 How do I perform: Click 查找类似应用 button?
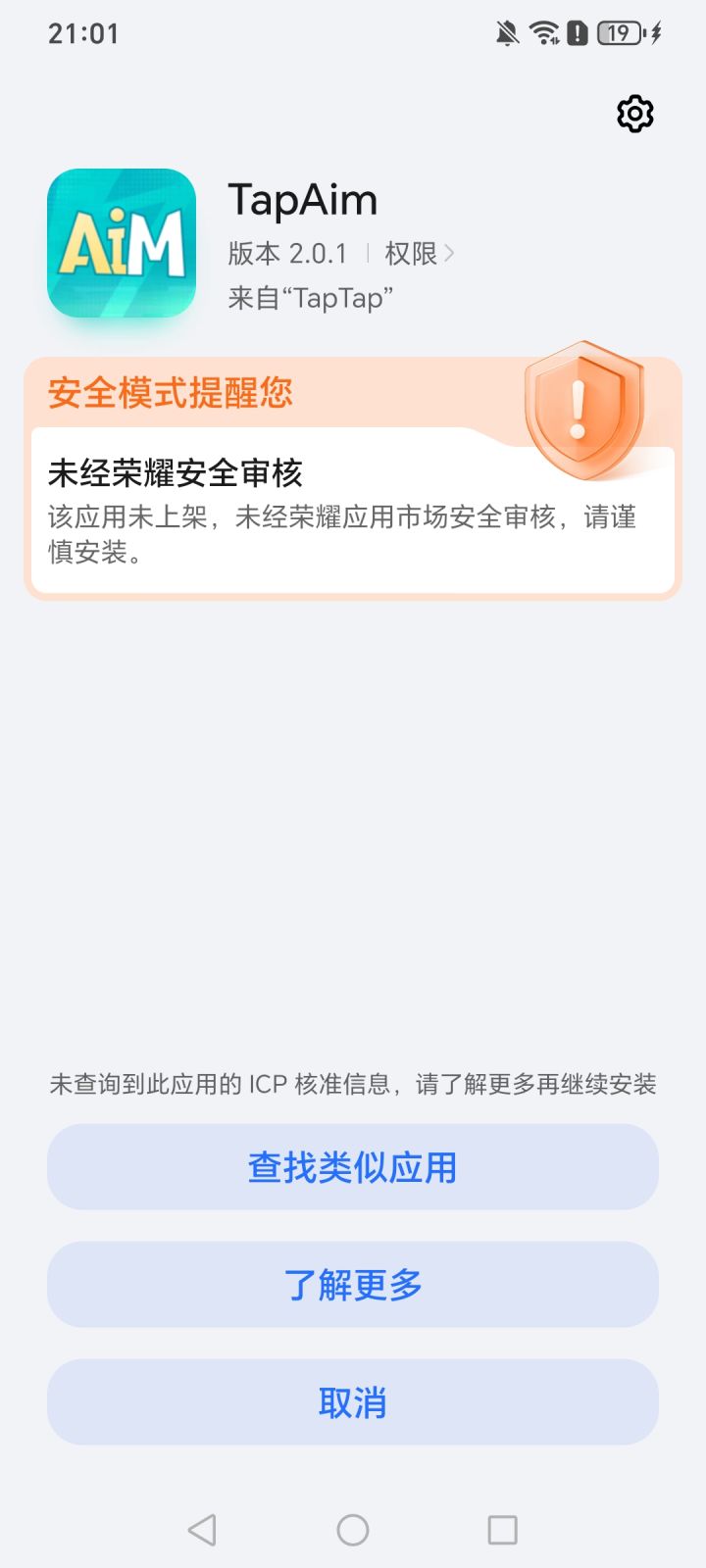click(353, 1167)
